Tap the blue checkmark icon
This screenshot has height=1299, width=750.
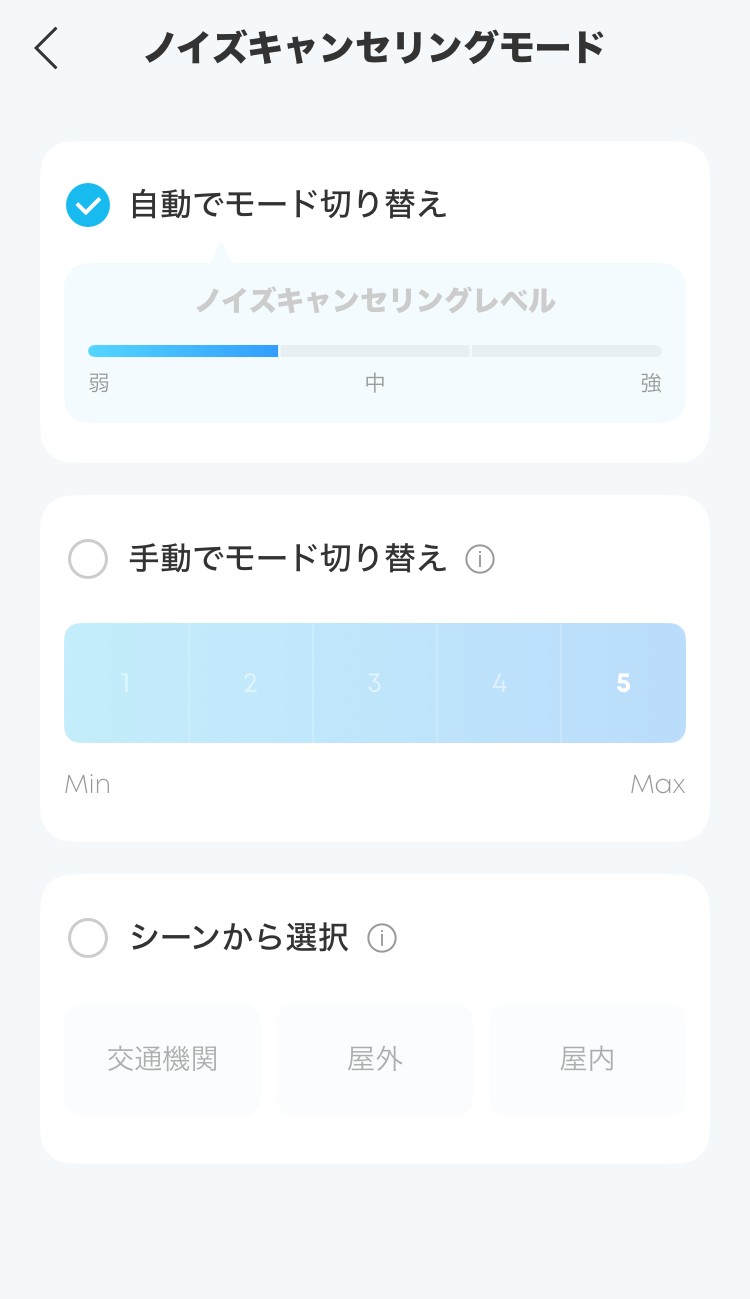pos(88,205)
